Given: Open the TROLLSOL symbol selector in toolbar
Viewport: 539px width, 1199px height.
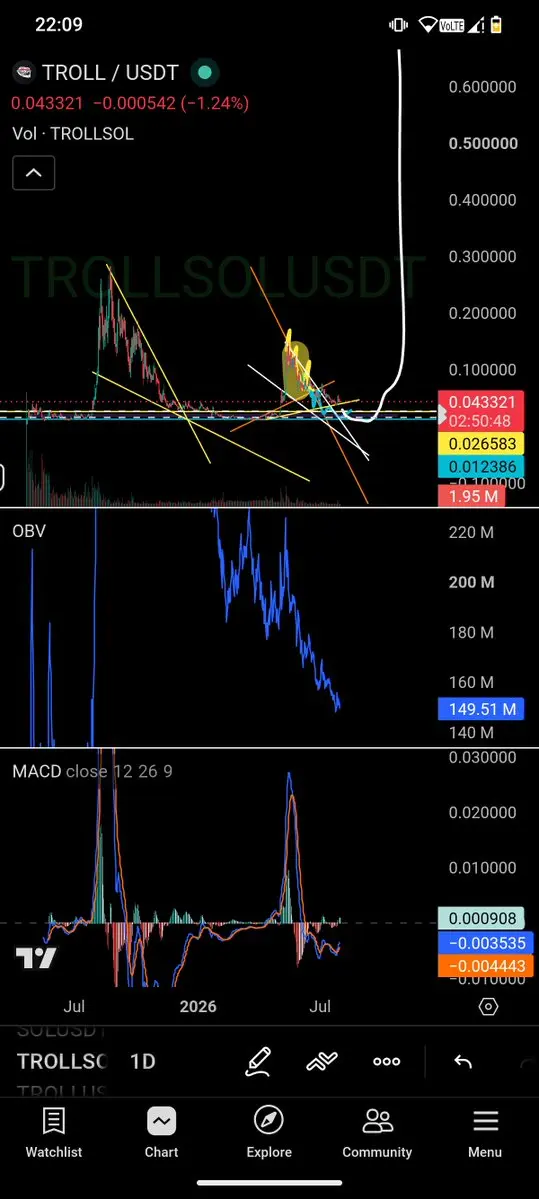Looking at the screenshot, I should coord(63,1061).
